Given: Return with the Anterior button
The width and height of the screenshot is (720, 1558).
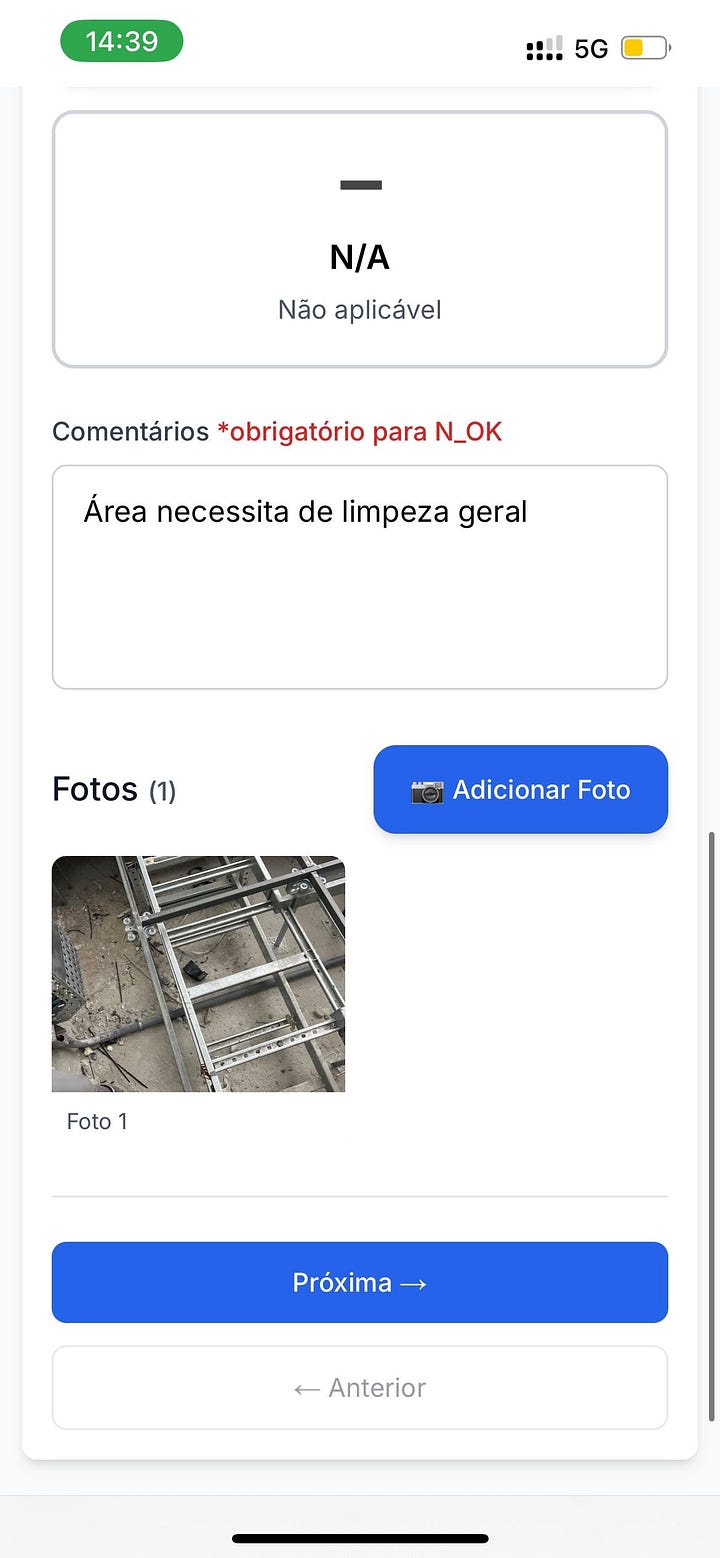Looking at the screenshot, I should coord(360,1387).
